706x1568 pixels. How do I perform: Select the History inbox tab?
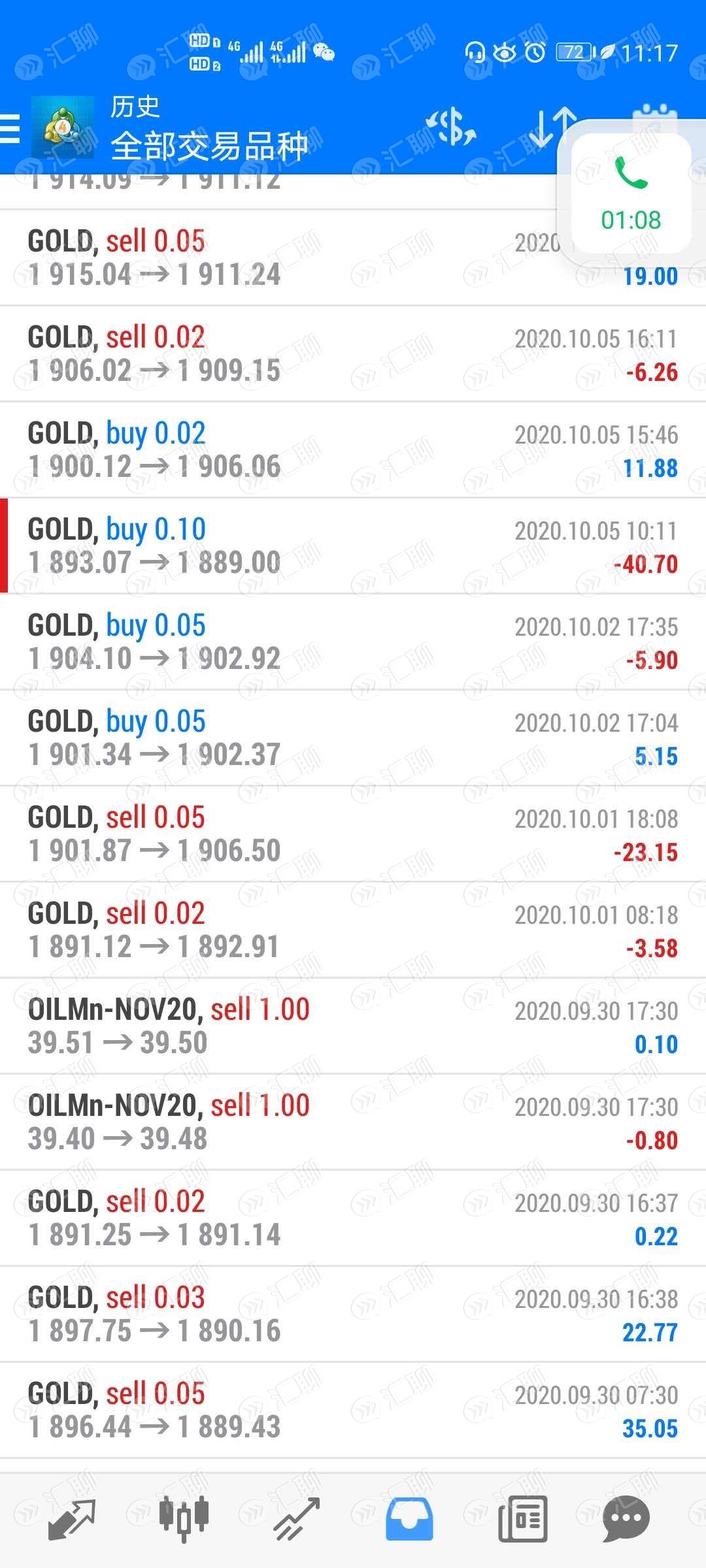coord(409,1520)
